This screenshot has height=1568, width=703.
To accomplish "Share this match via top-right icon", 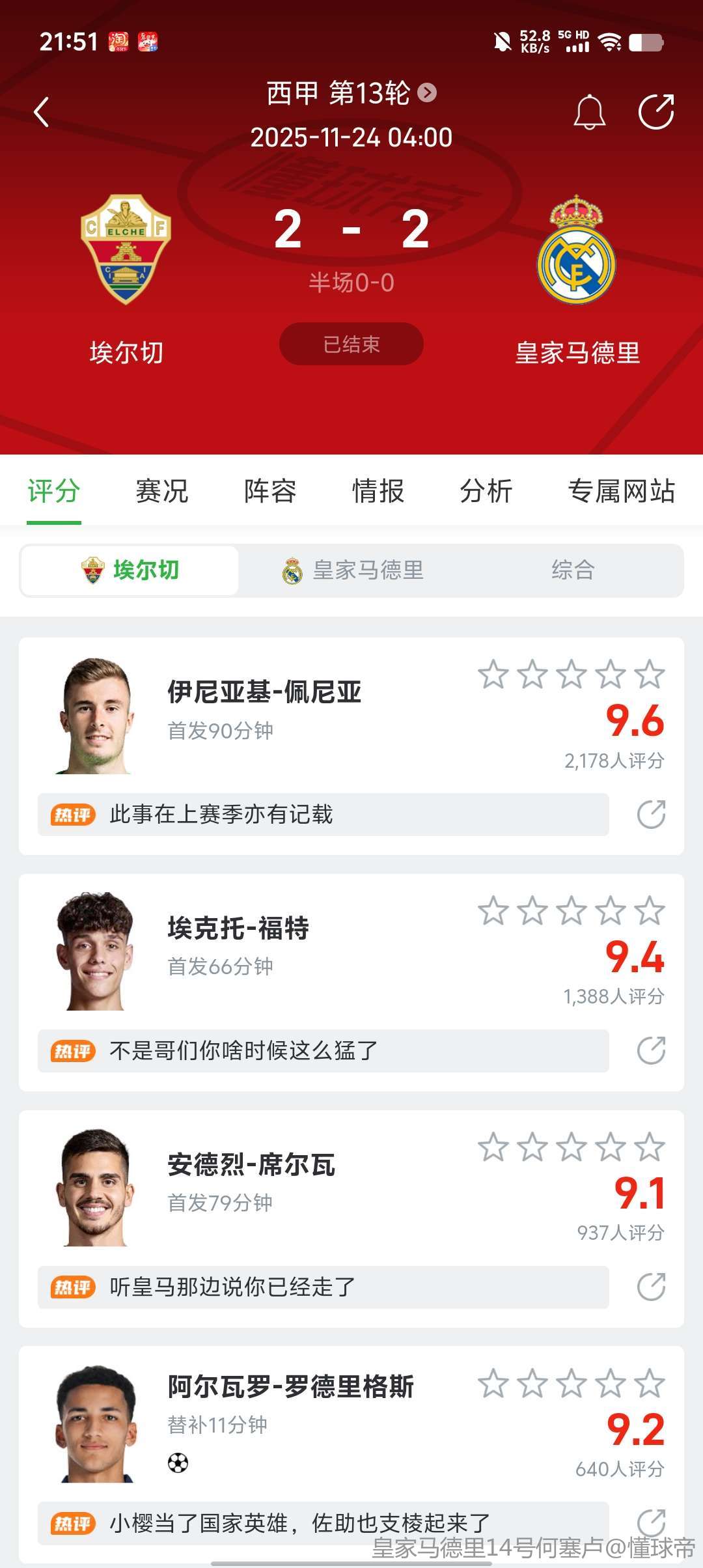I will click(655, 112).
